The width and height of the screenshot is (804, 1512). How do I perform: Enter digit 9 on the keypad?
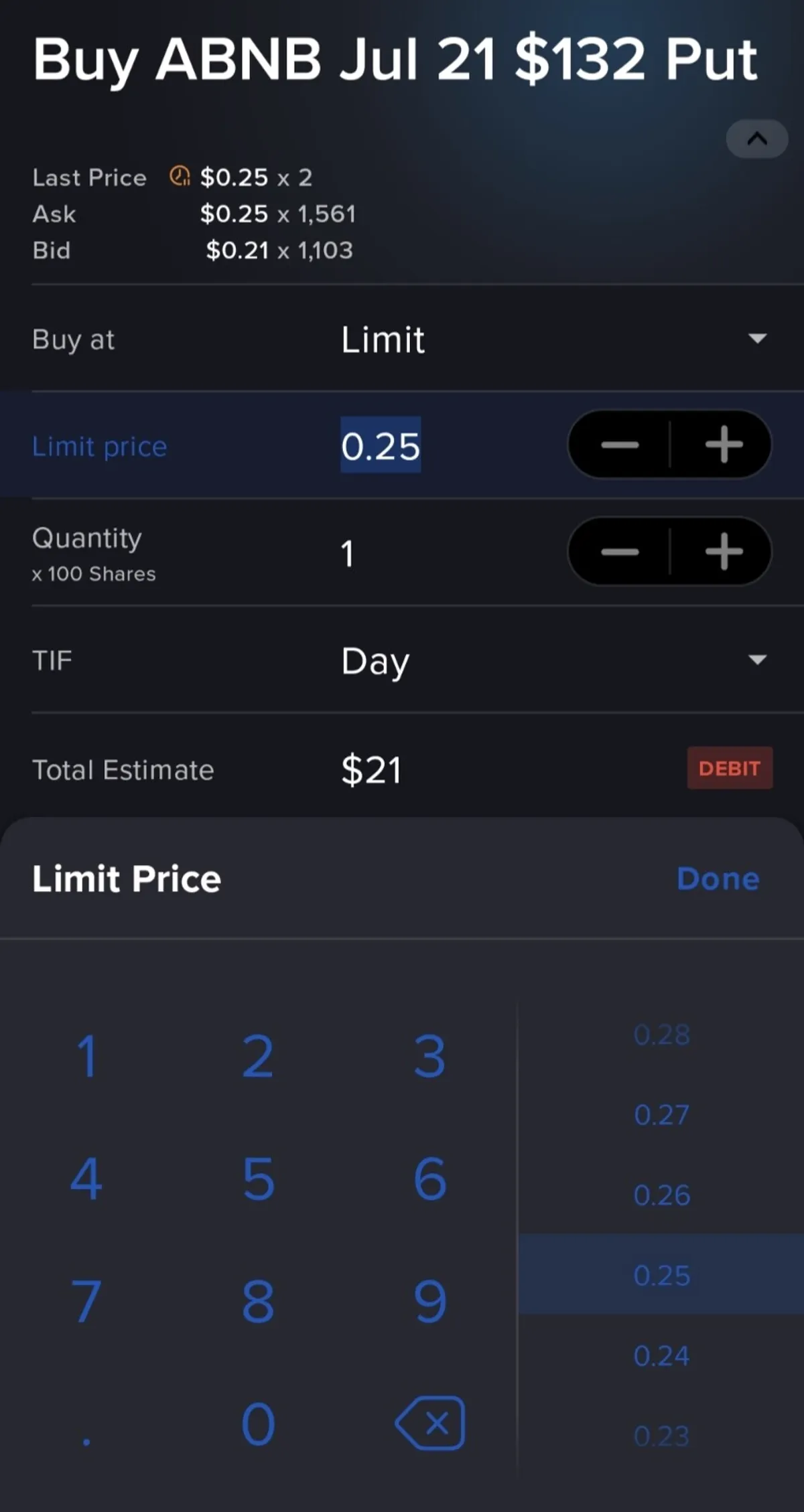(x=430, y=1301)
